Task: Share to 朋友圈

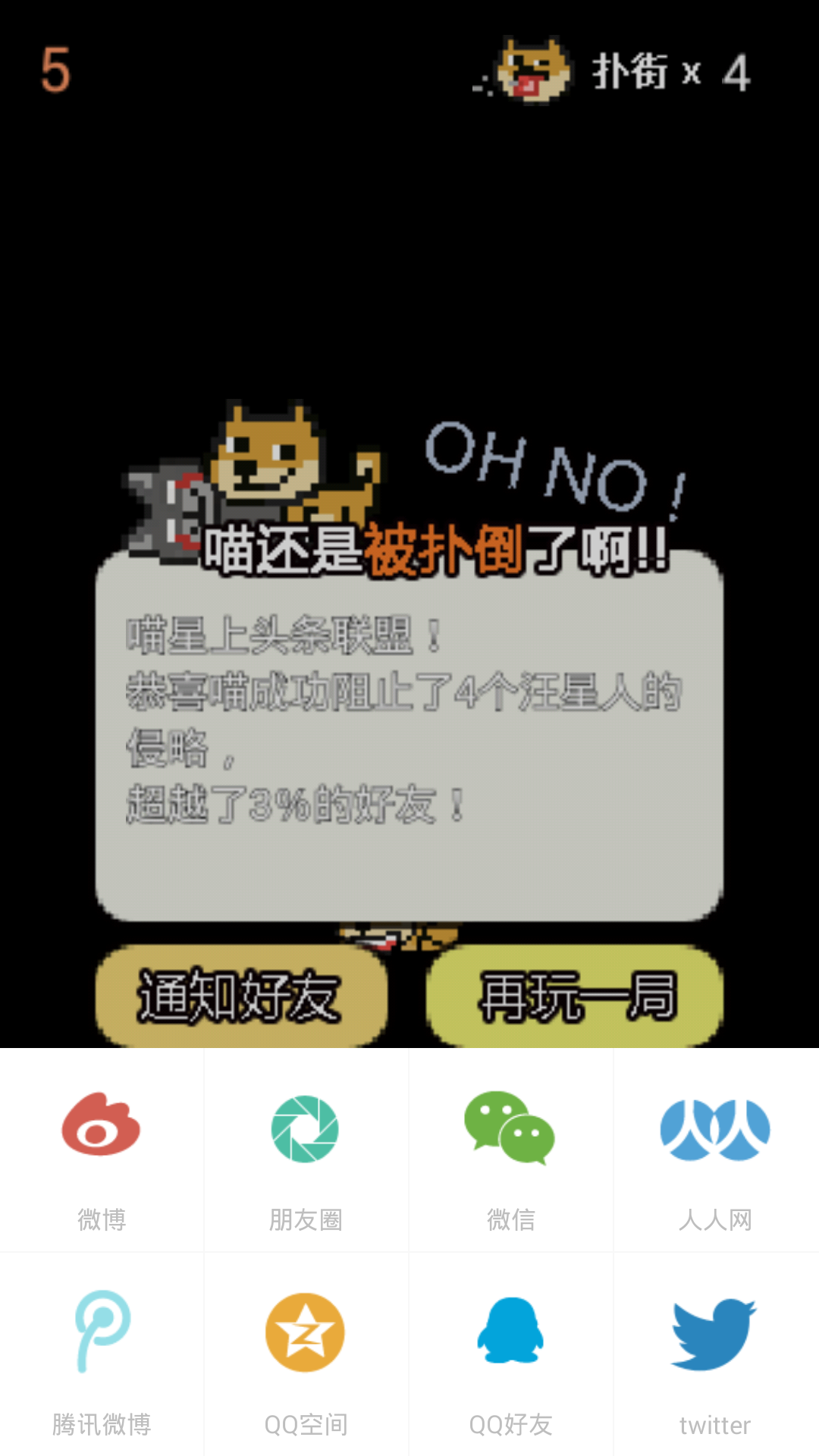Action: click(x=306, y=1150)
